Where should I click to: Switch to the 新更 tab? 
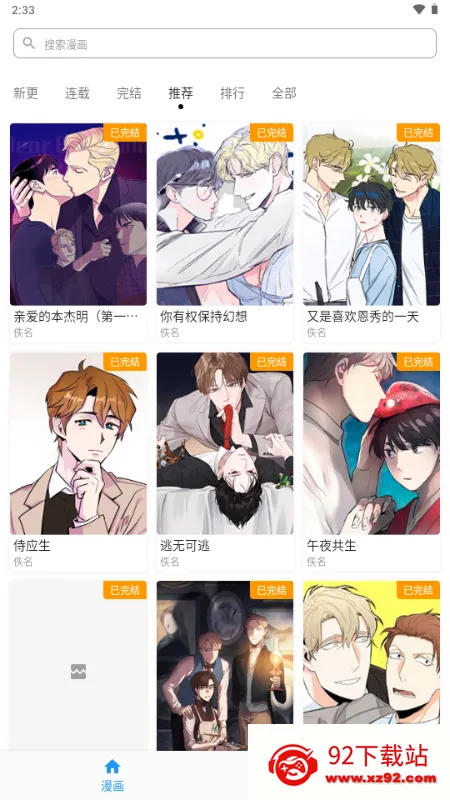pos(26,93)
